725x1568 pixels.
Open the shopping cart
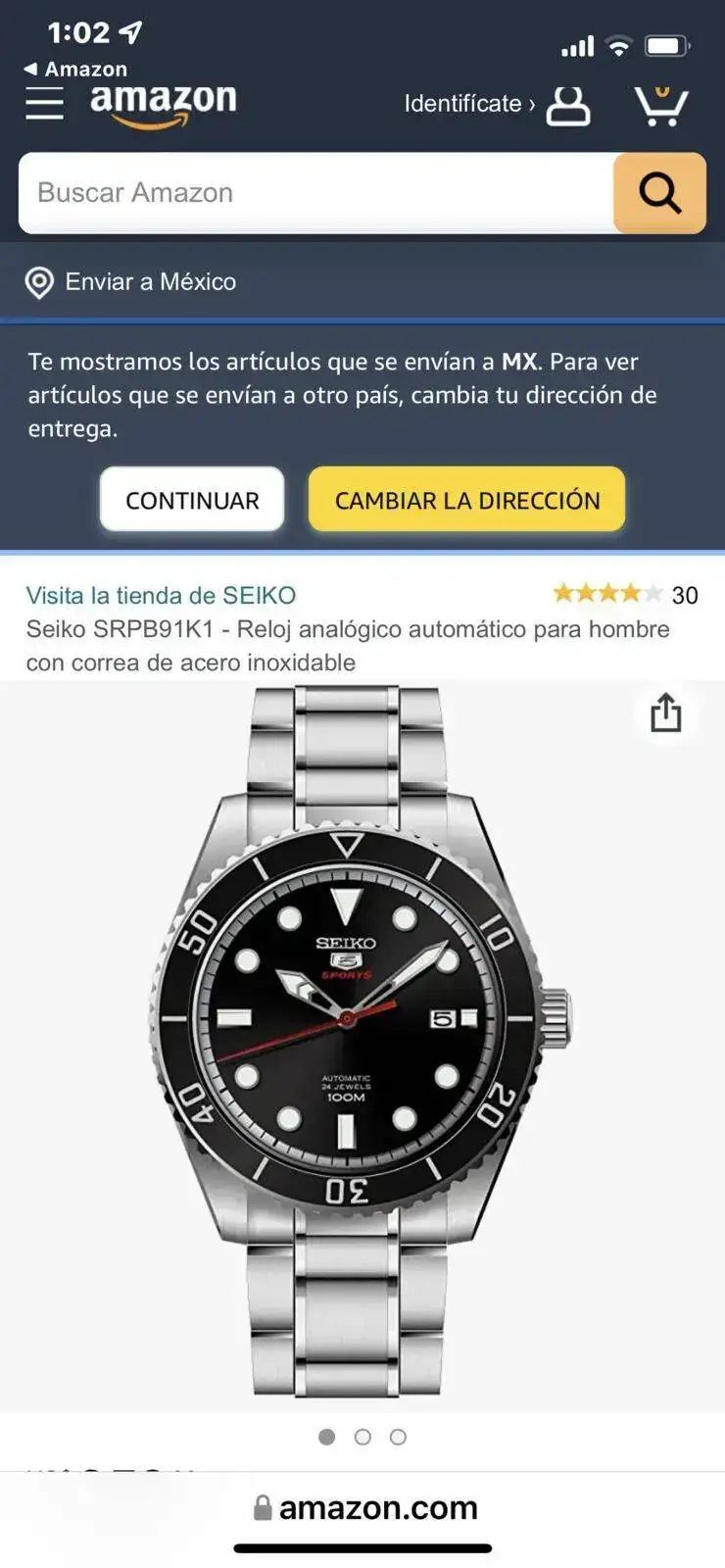[661, 106]
